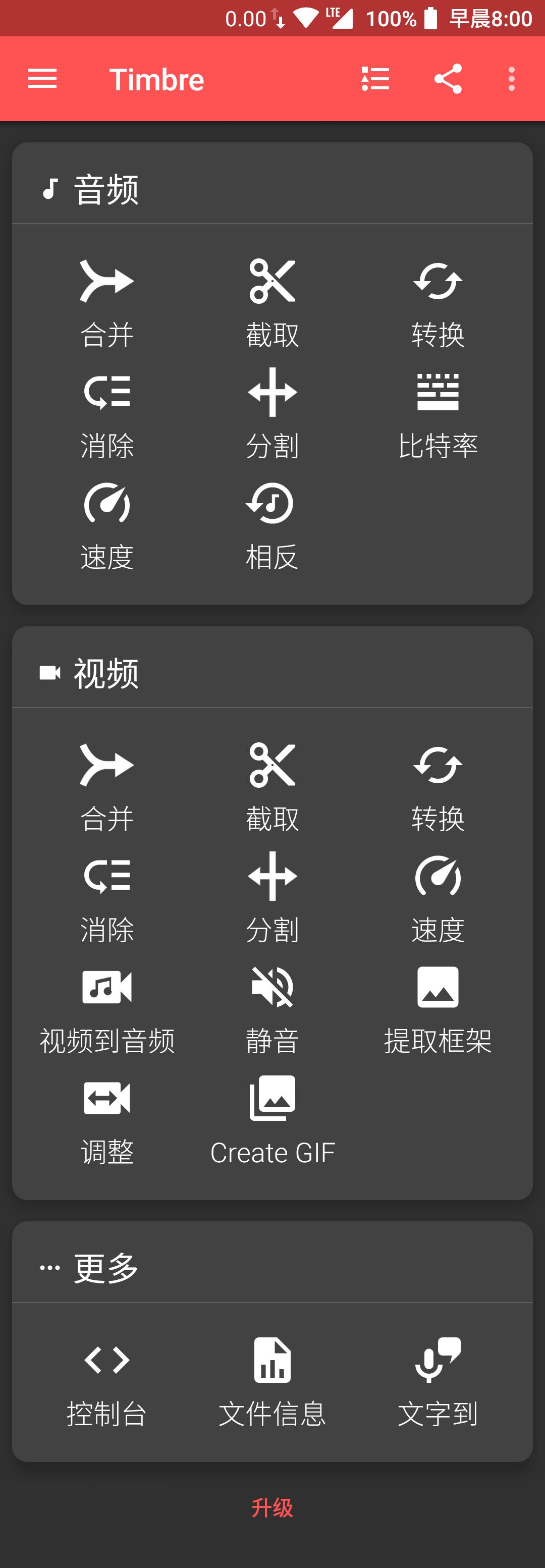Open the navigation drawer menu
Image resolution: width=545 pixels, height=1568 pixels.
click(42, 79)
